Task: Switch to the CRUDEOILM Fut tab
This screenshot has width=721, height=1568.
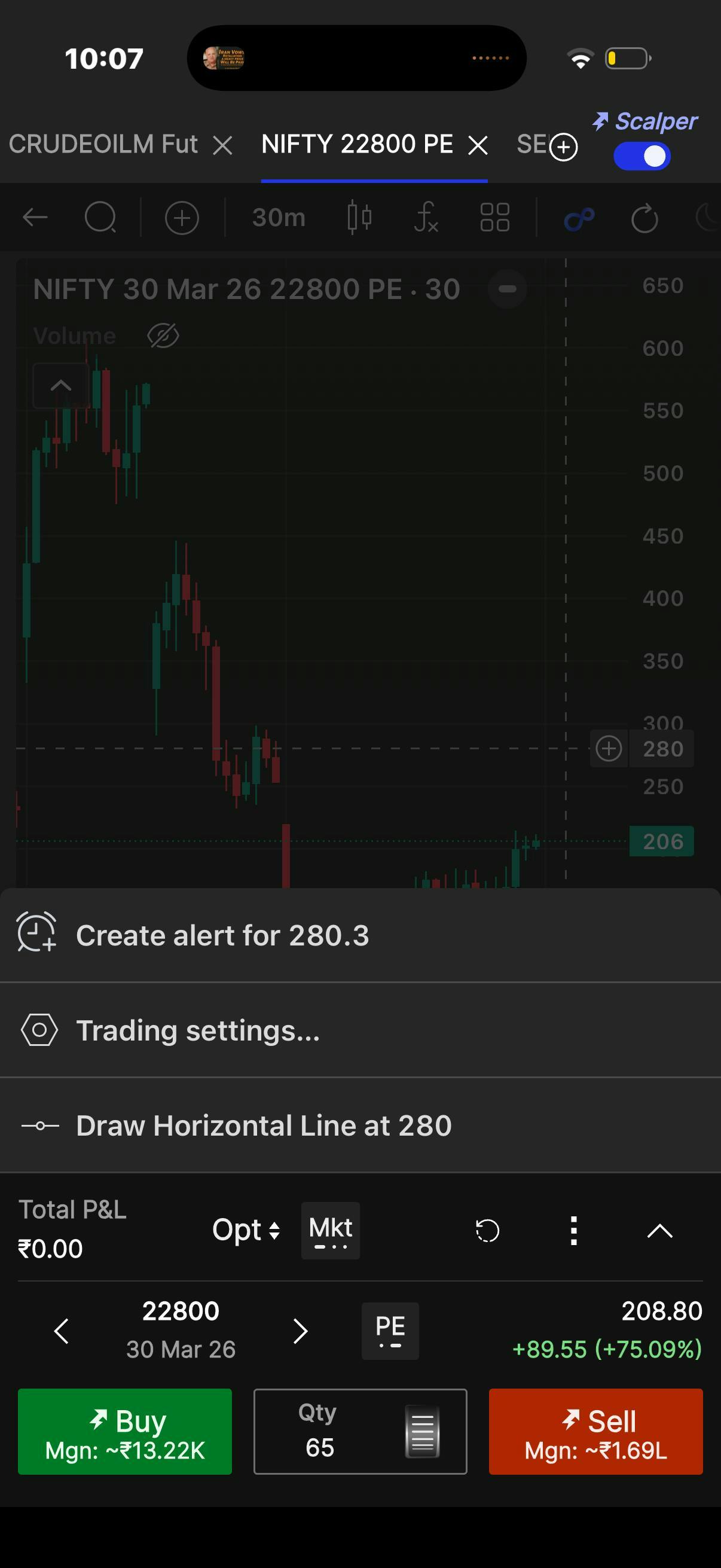Action: 103,144
